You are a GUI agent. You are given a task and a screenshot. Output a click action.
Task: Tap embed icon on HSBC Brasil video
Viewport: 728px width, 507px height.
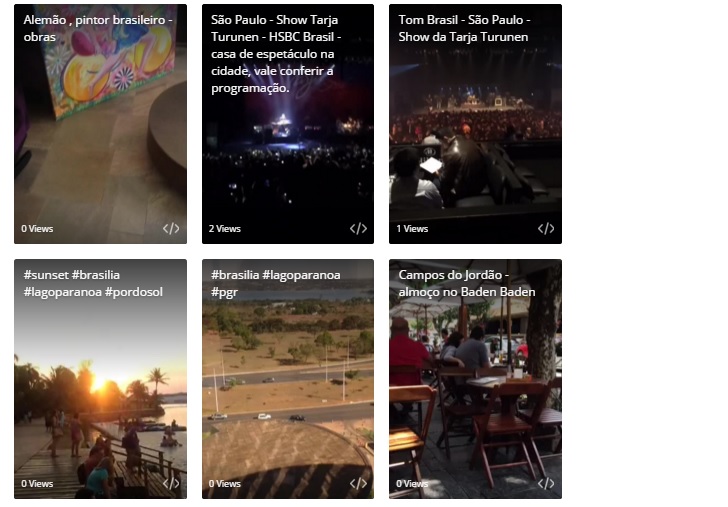point(358,228)
